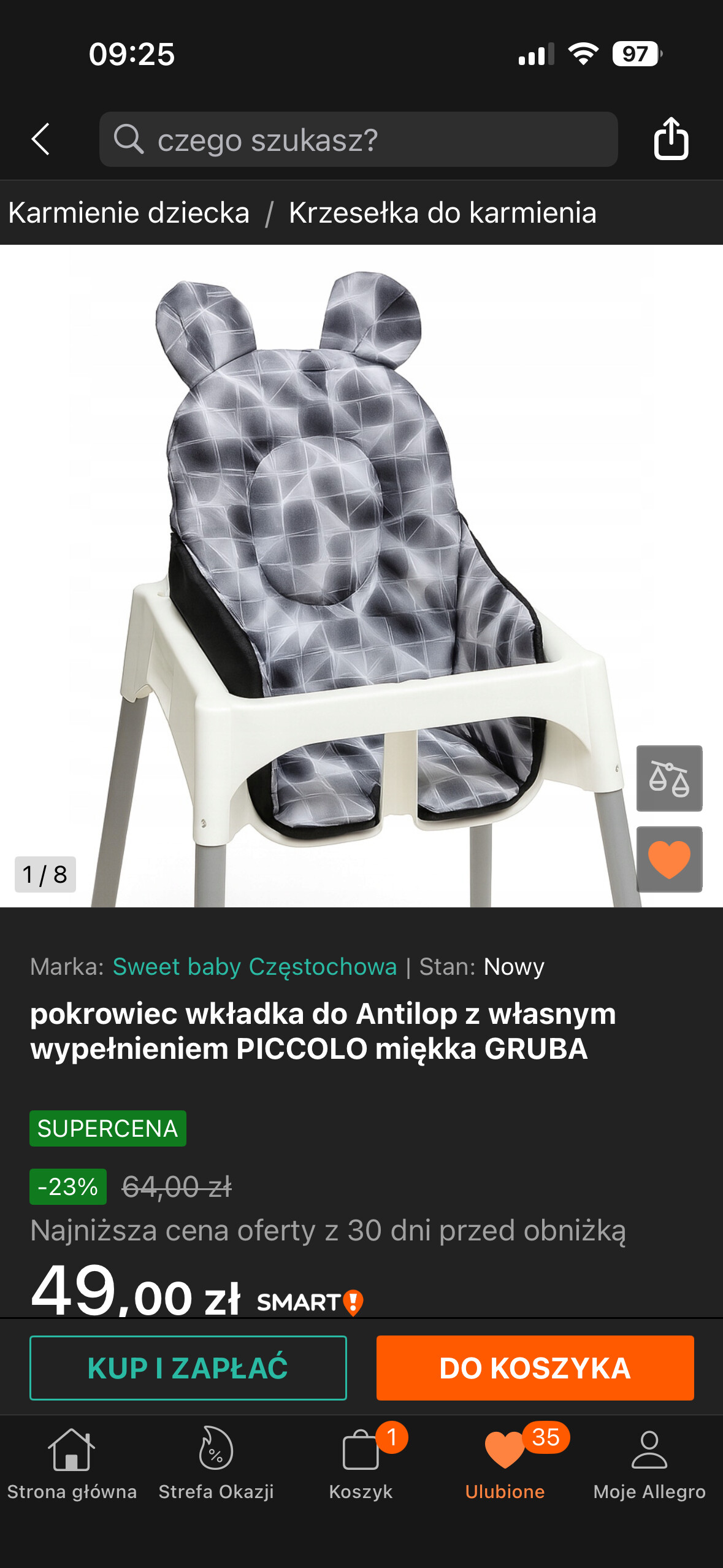This screenshot has height=1568, width=723.
Task: Add product to comparison scale
Action: pos(669,778)
